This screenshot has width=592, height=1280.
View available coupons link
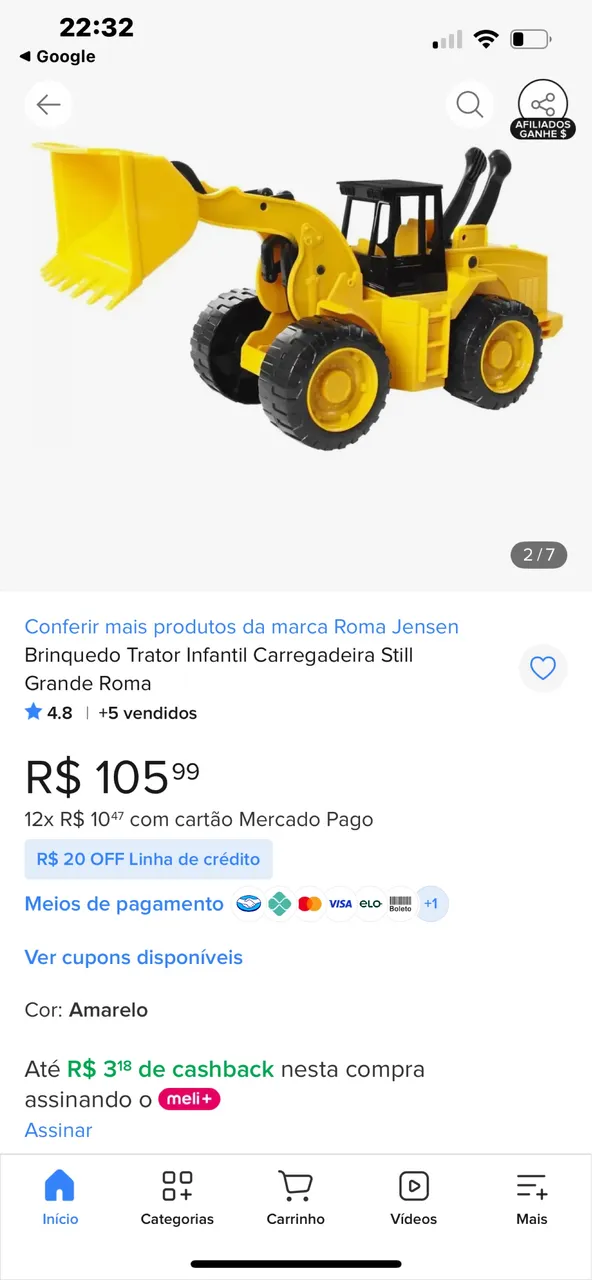(134, 957)
